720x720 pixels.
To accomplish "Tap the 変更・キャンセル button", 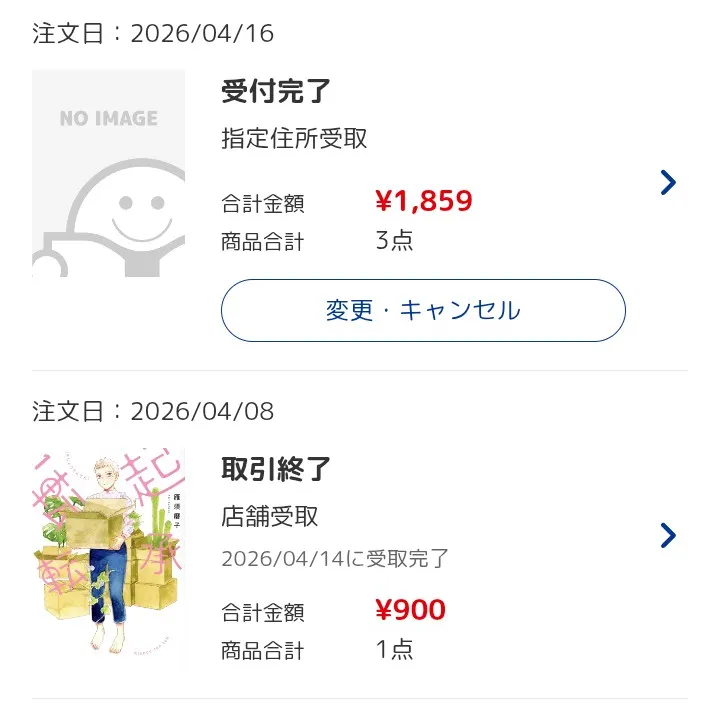I will (423, 311).
